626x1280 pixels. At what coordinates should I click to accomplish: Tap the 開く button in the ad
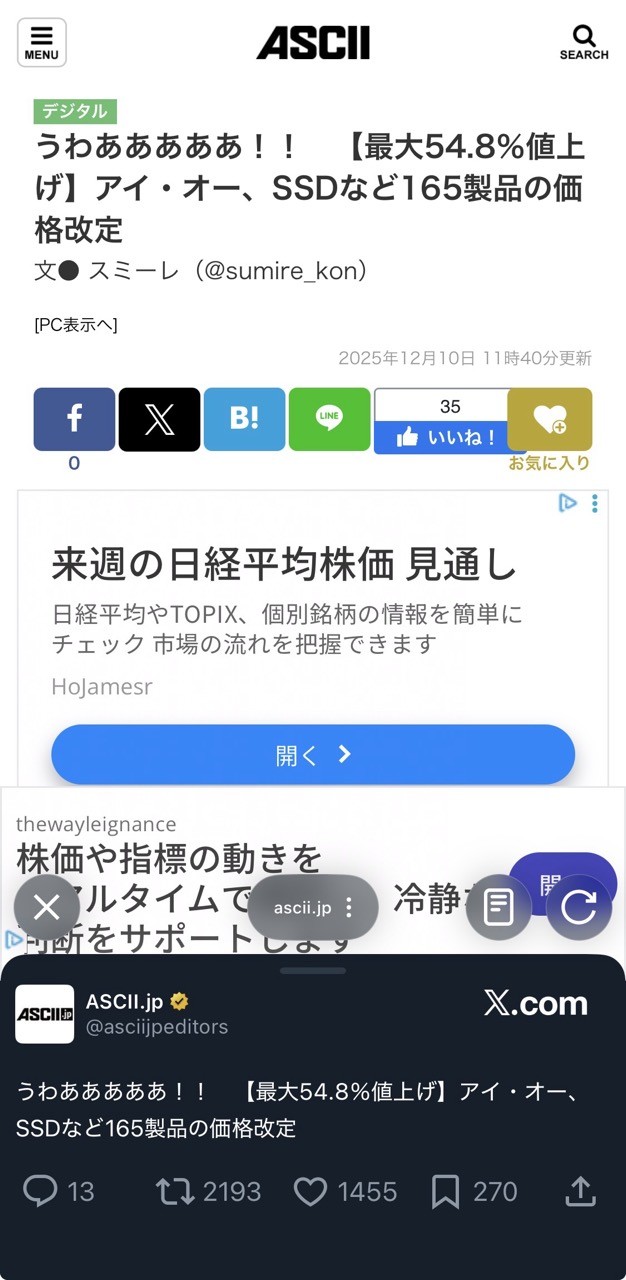313,754
